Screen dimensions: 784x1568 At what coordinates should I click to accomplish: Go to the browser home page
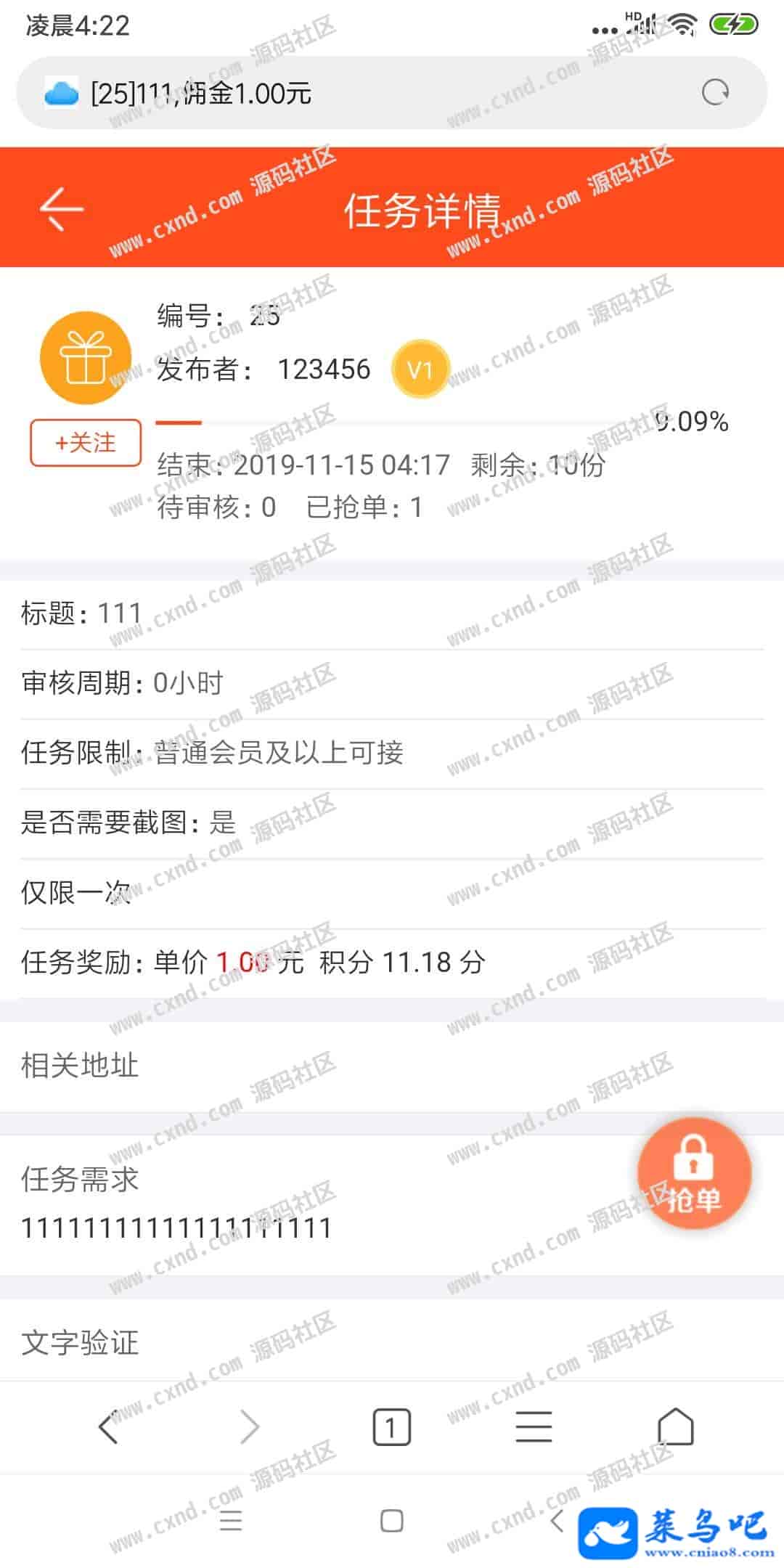point(675,1428)
